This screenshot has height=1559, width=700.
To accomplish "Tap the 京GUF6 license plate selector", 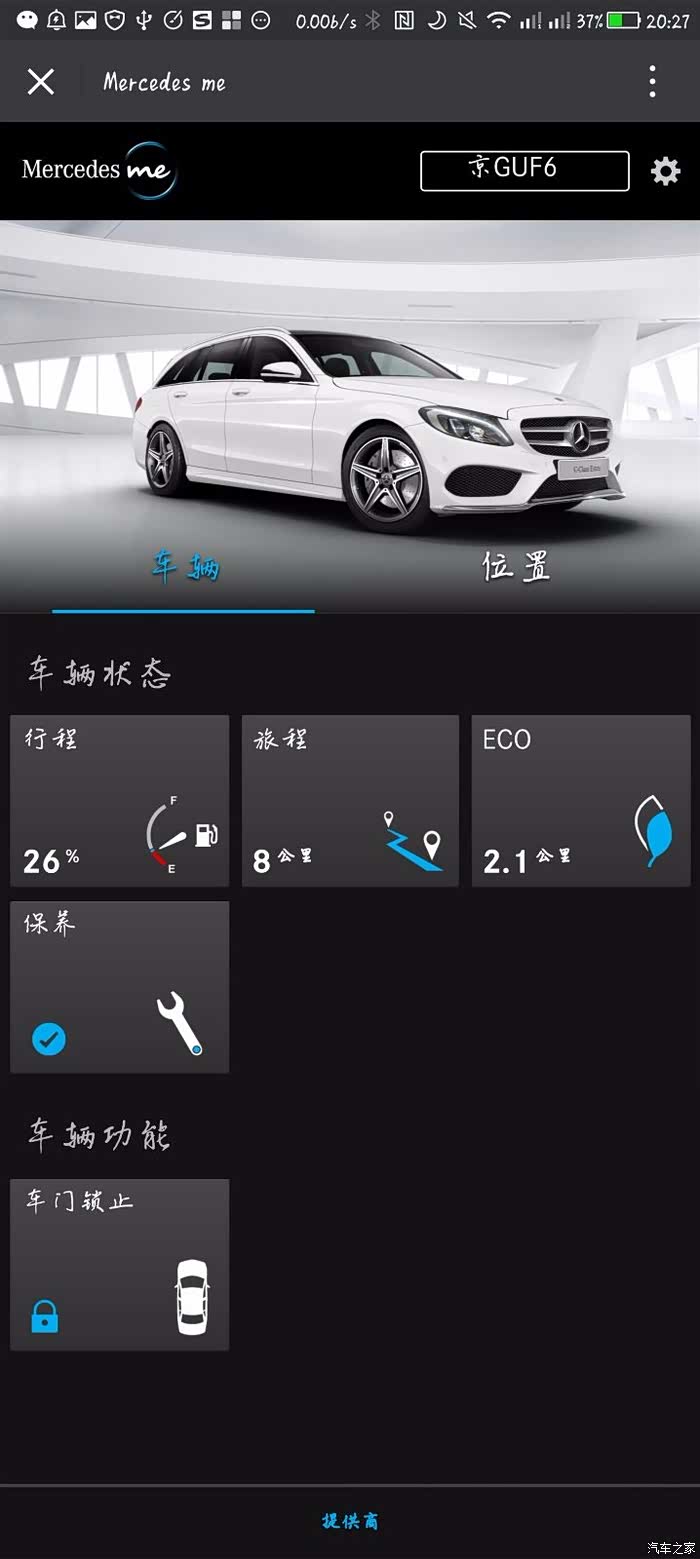I will point(524,170).
